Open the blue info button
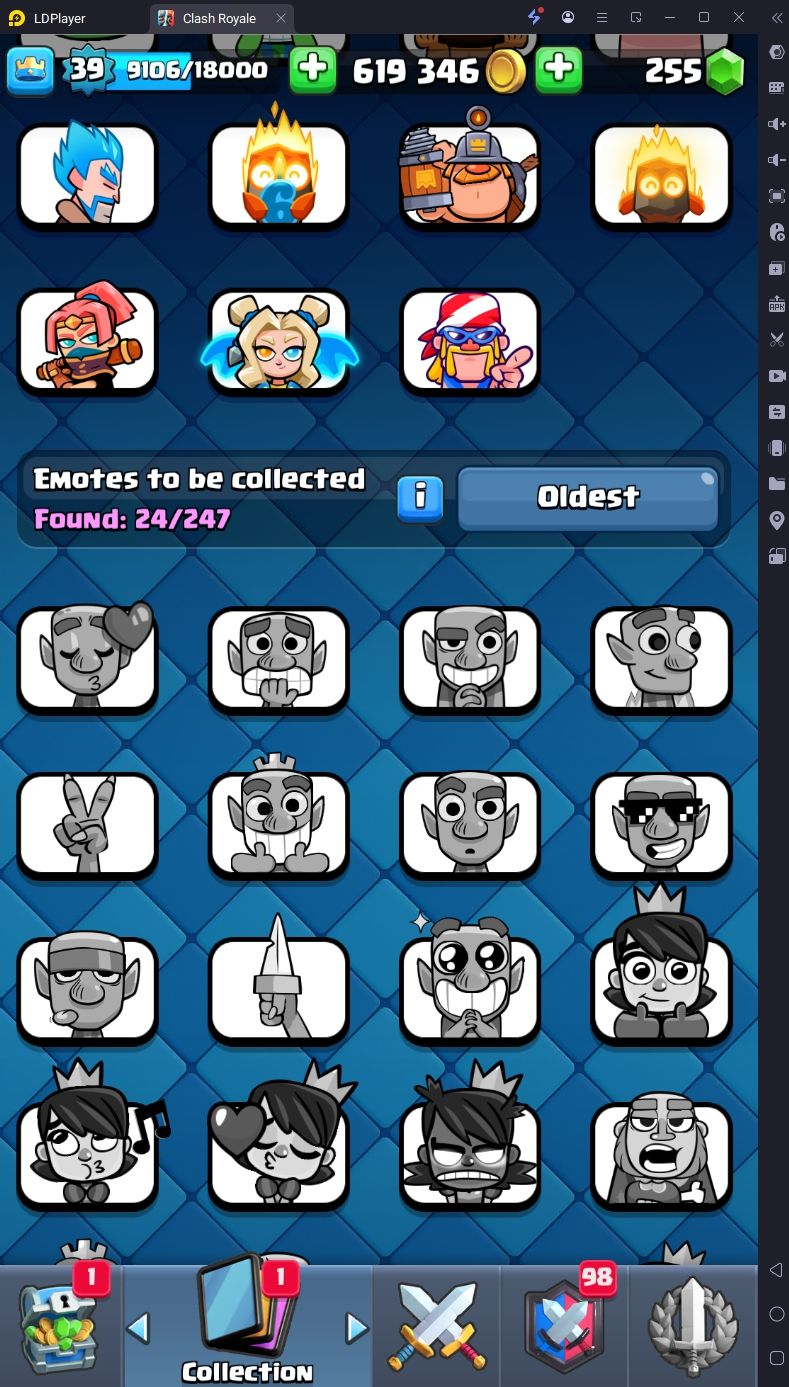Viewport: 789px width, 1387px height. pyautogui.click(x=420, y=497)
